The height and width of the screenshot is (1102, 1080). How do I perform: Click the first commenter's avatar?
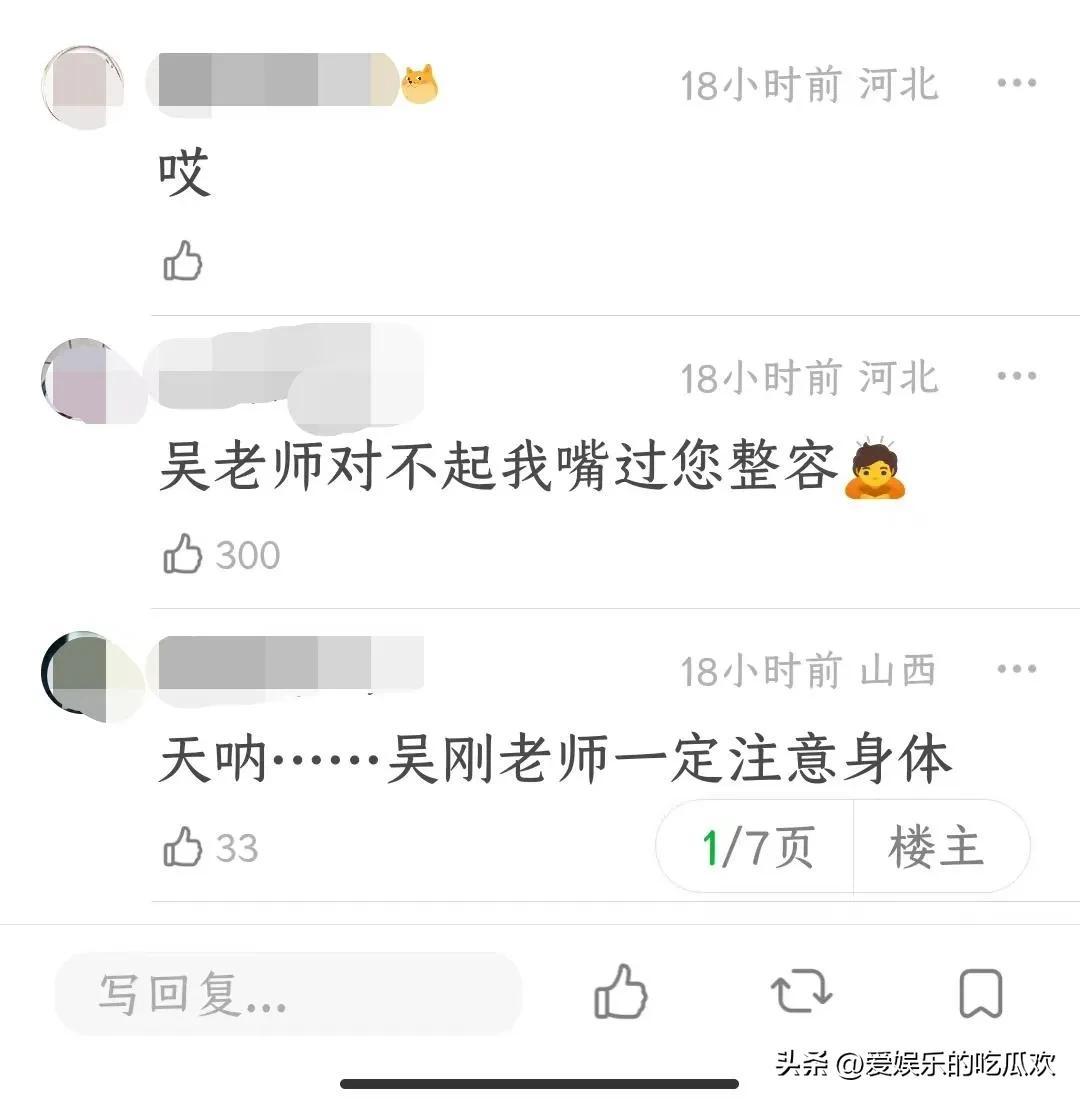(x=82, y=84)
